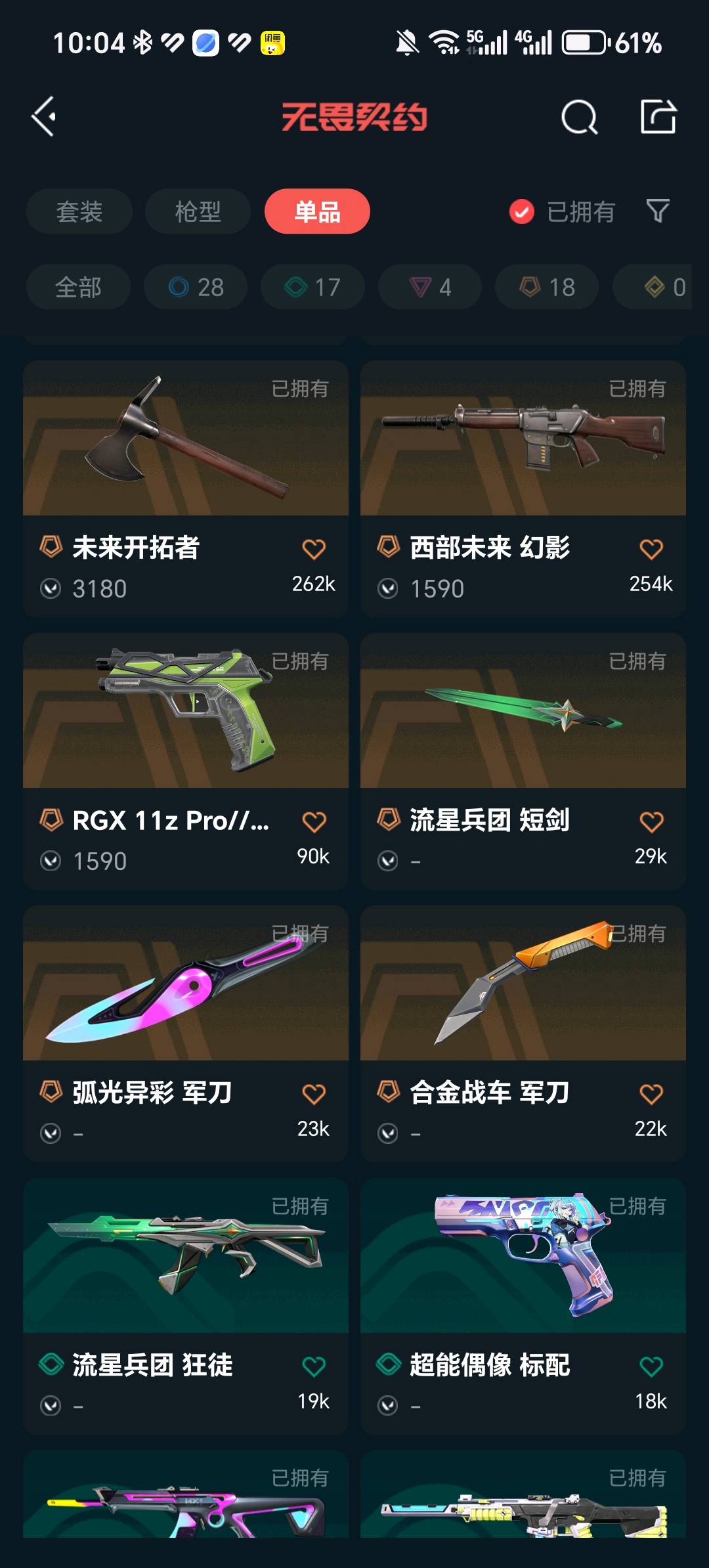Filter by the rarity chip showing 17
Viewport: 709px width, 1568px height.
click(312, 287)
